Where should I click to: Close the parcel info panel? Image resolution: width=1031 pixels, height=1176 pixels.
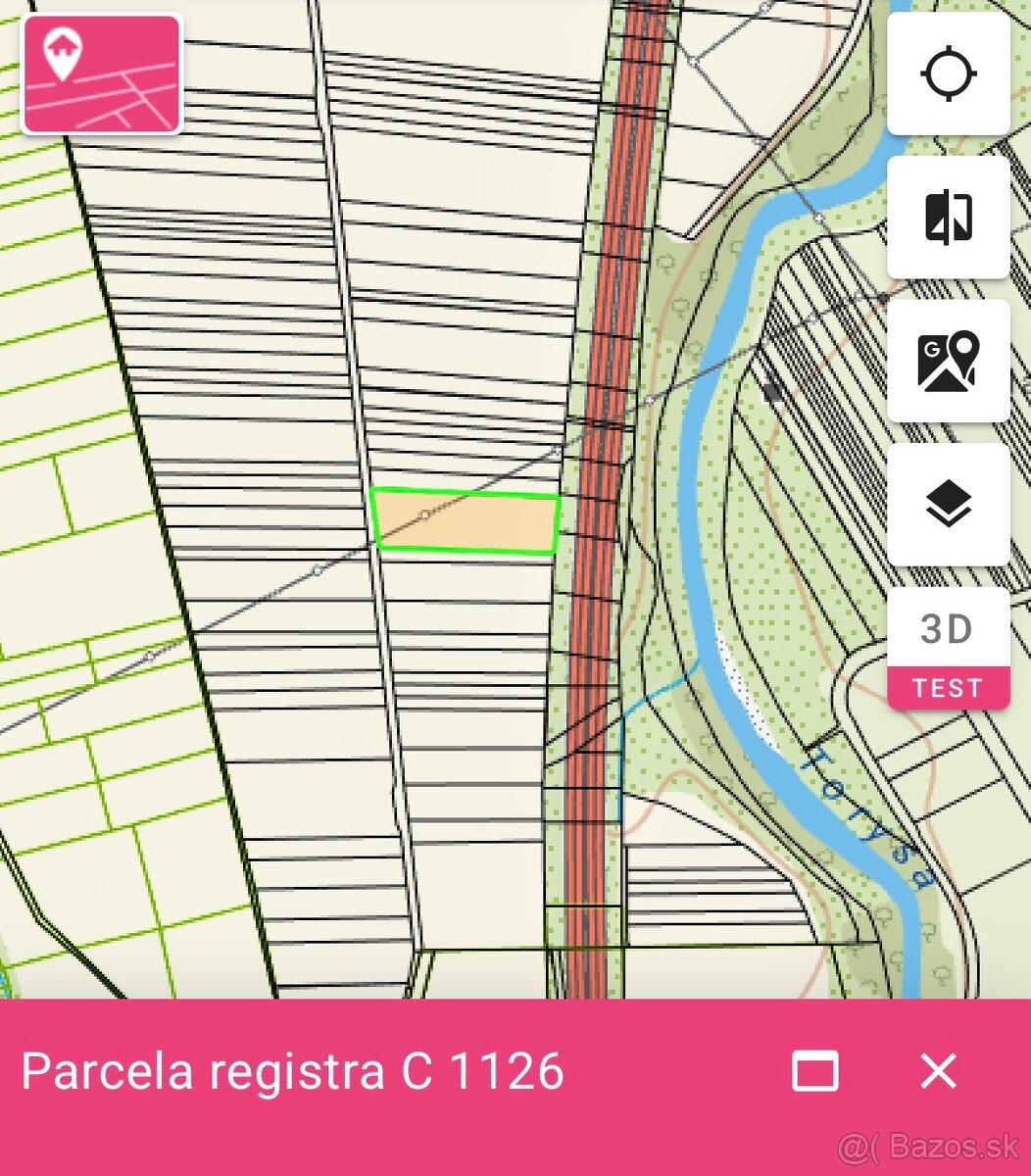pos(938,1071)
